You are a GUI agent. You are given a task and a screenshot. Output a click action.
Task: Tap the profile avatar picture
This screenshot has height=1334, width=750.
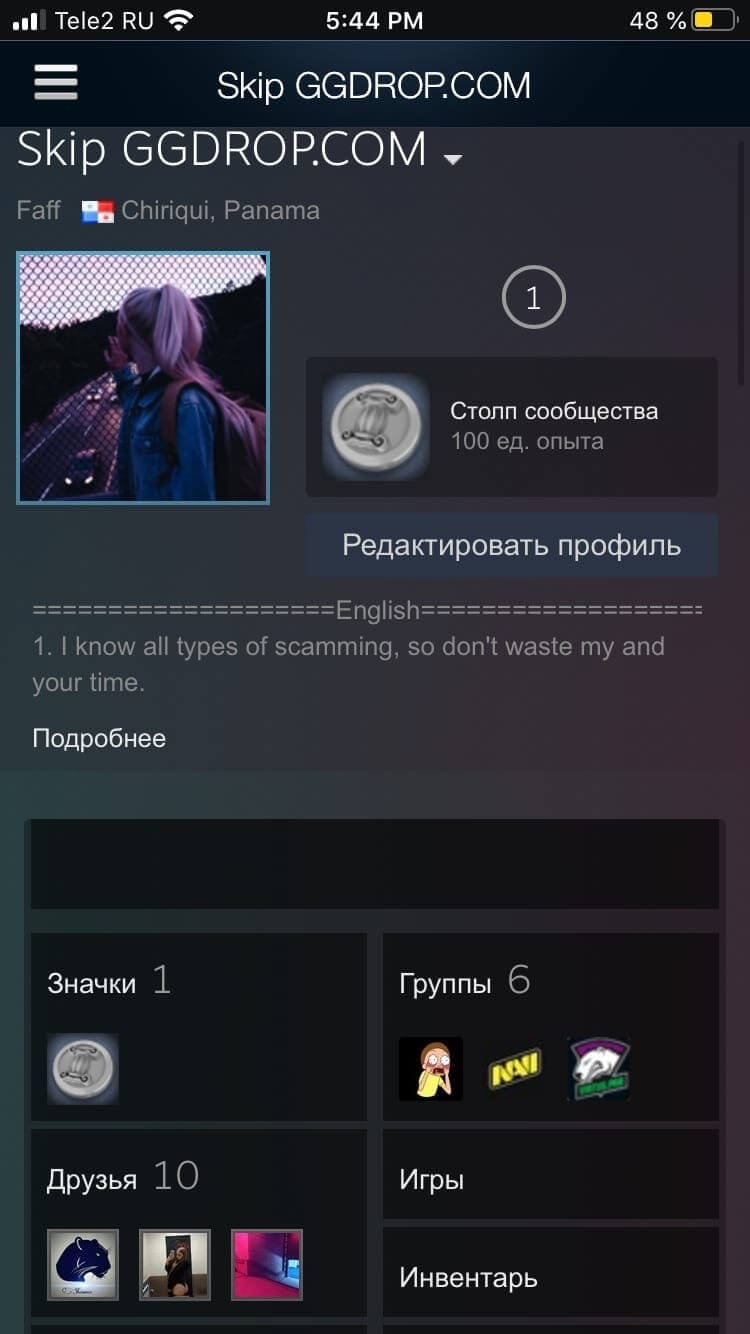pos(143,377)
